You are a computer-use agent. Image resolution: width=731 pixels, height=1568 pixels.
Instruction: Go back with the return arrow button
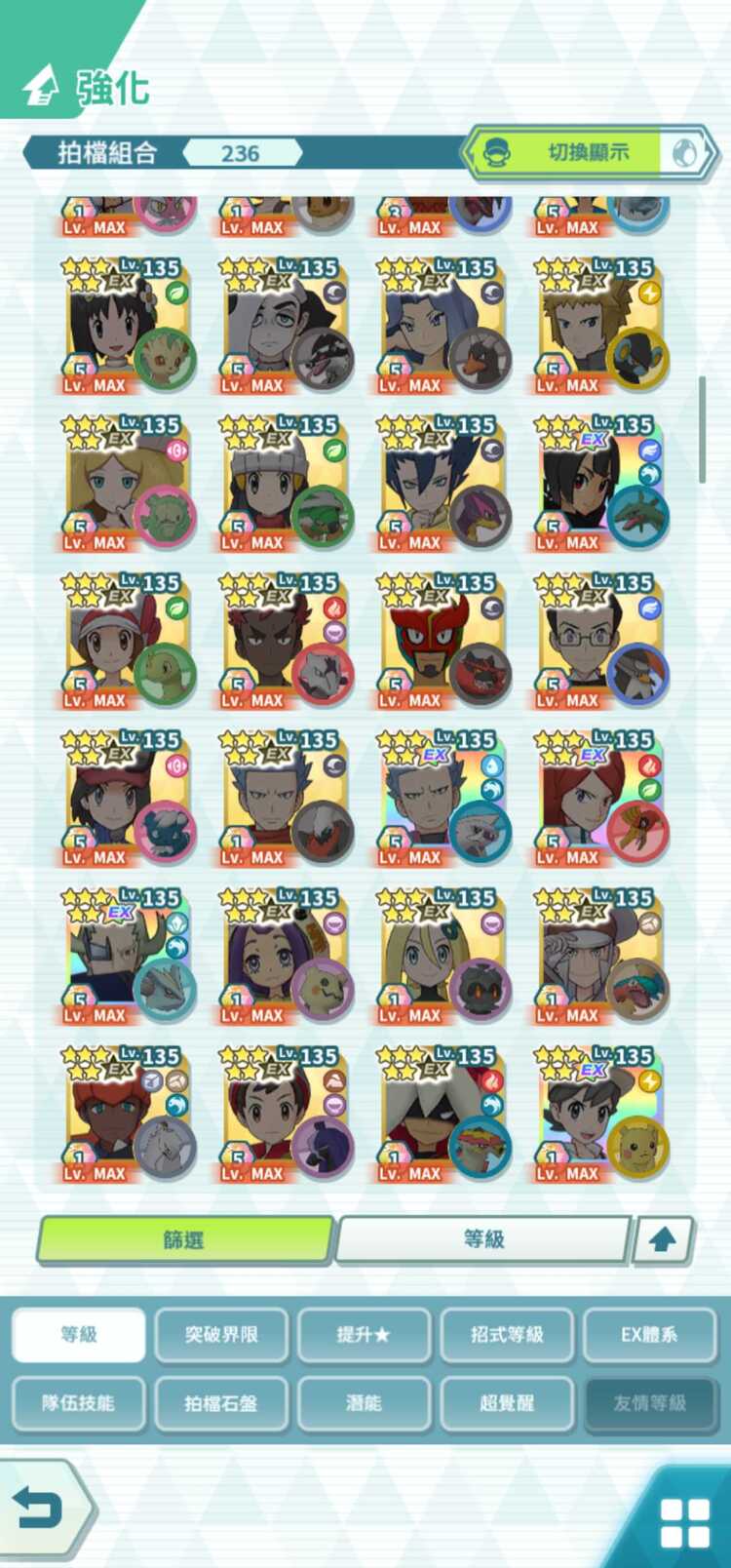tap(41, 1509)
